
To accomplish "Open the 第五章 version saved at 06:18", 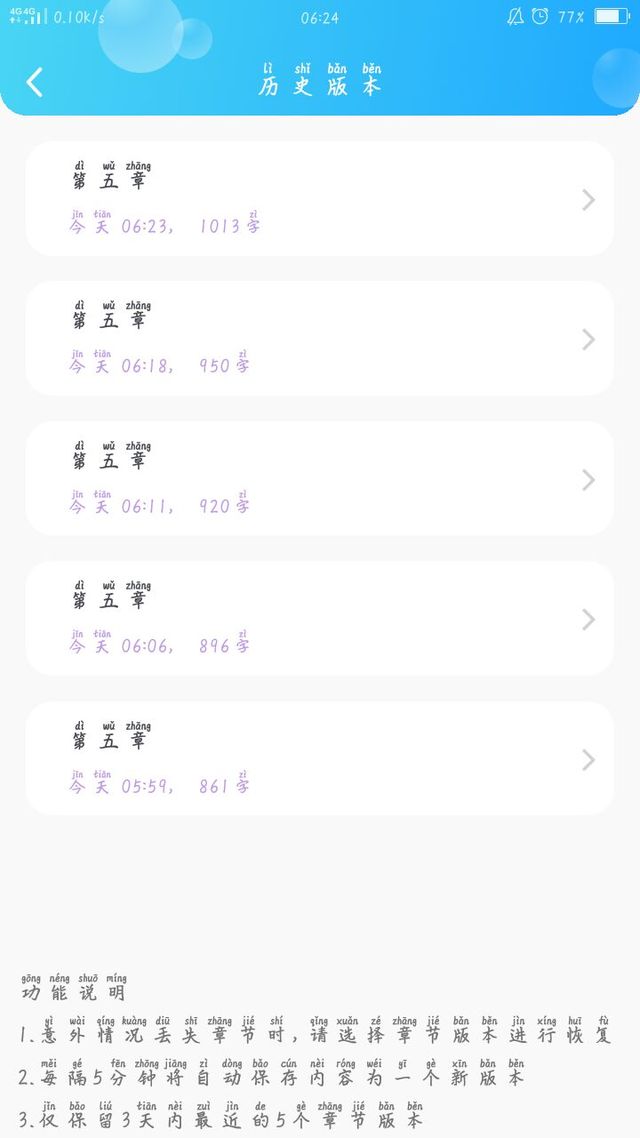I will (320, 339).
